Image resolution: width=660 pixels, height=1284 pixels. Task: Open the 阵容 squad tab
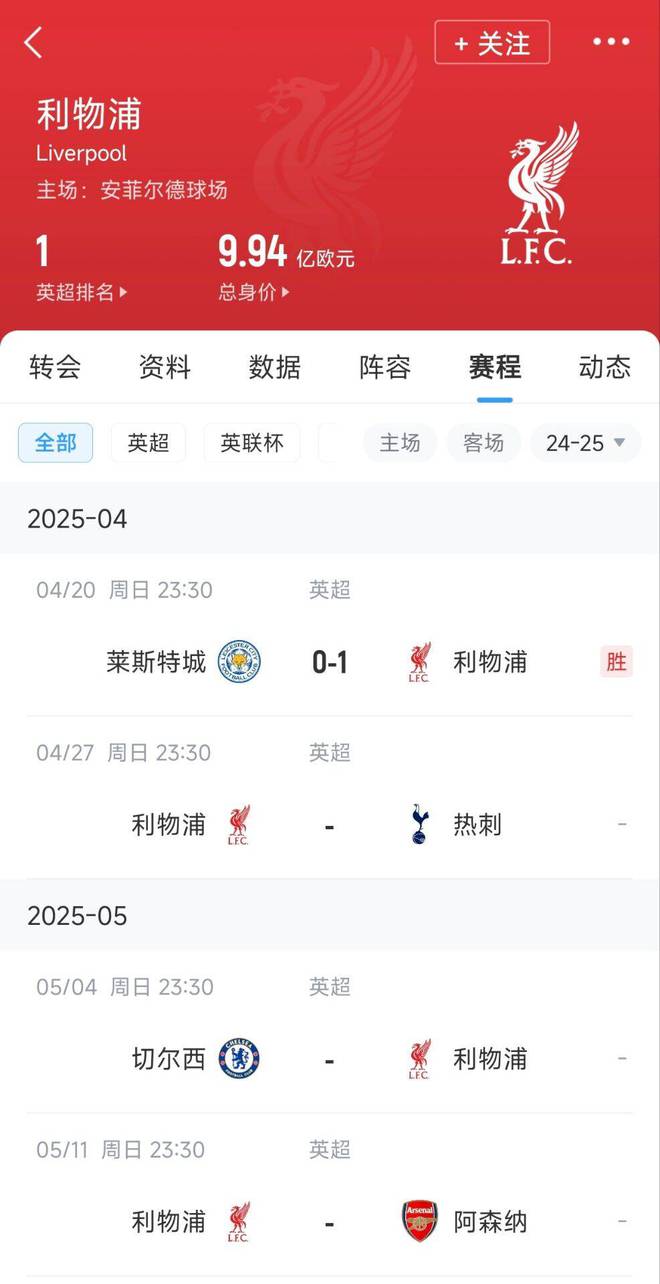(385, 367)
